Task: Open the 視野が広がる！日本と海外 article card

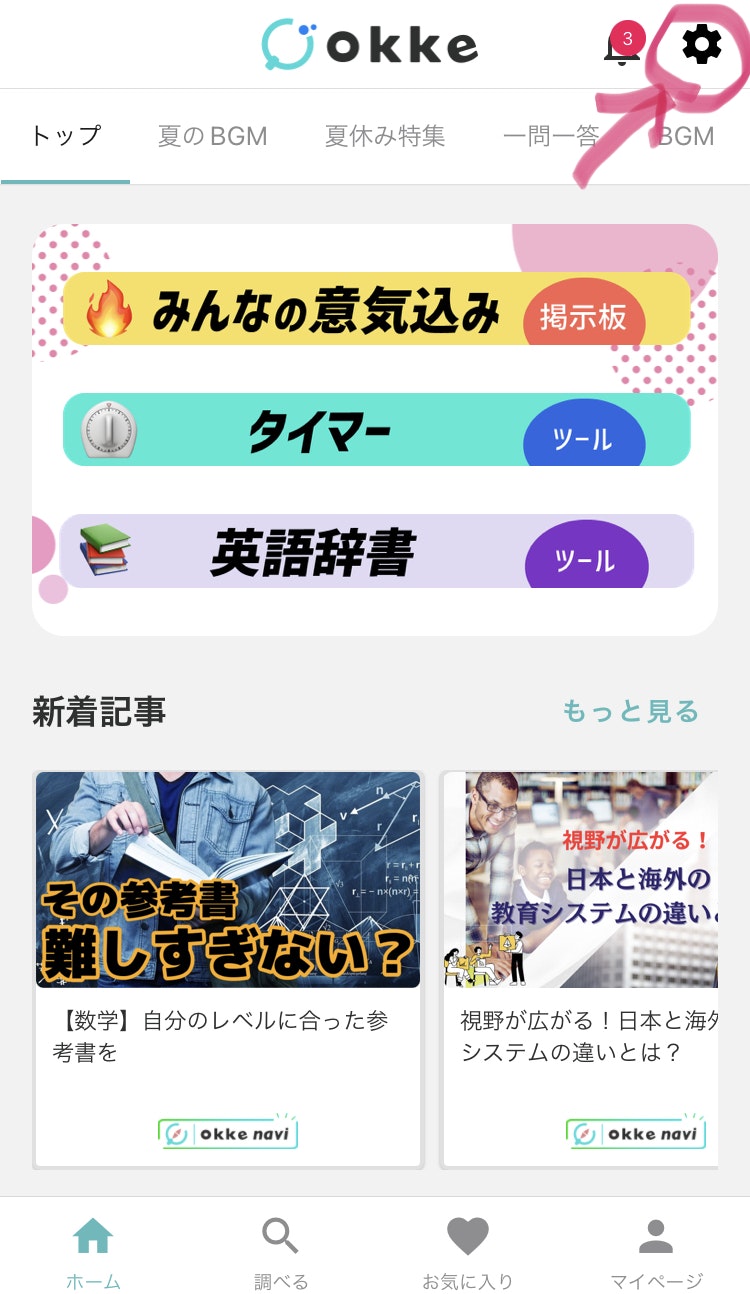Action: [x=580, y=968]
